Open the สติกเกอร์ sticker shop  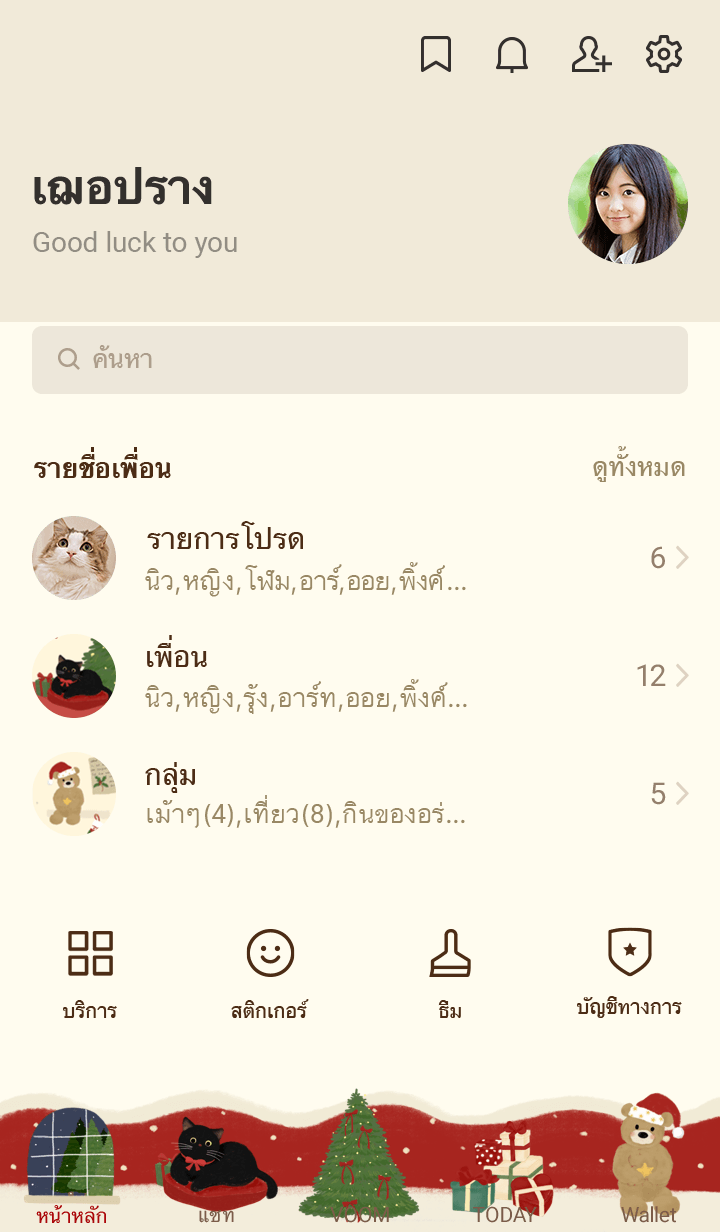[270, 973]
